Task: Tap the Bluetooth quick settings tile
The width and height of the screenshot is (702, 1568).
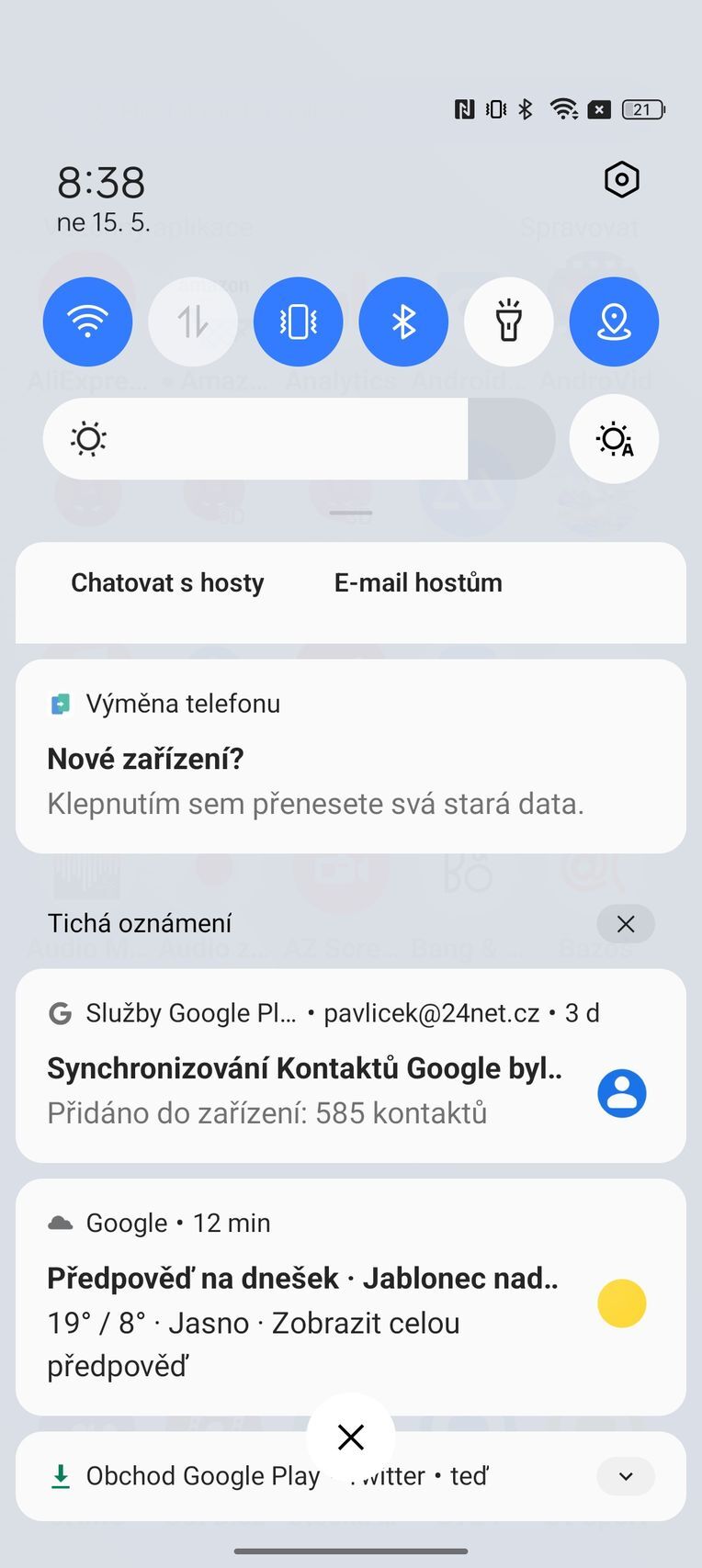Action: tap(403, 321)
